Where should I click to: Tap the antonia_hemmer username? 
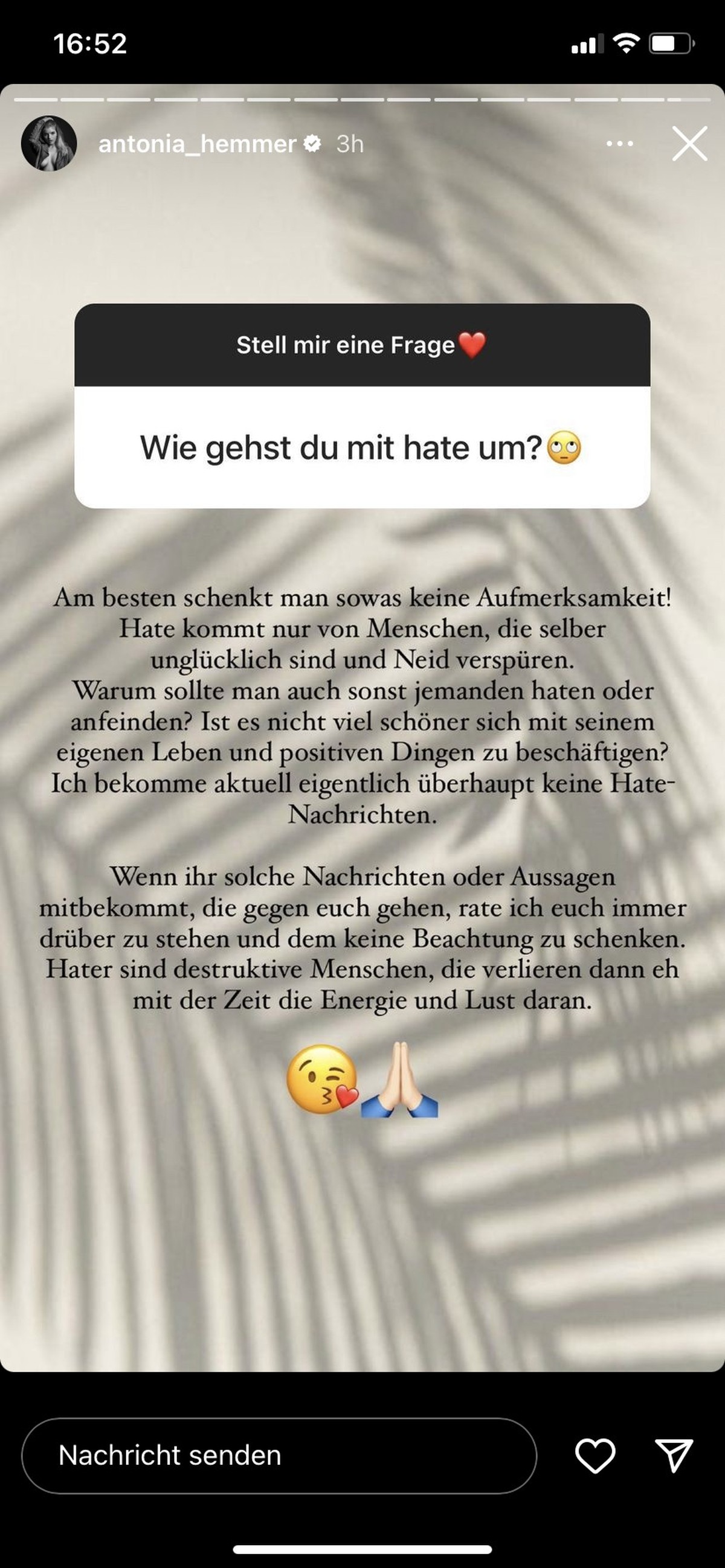(197, 144)
